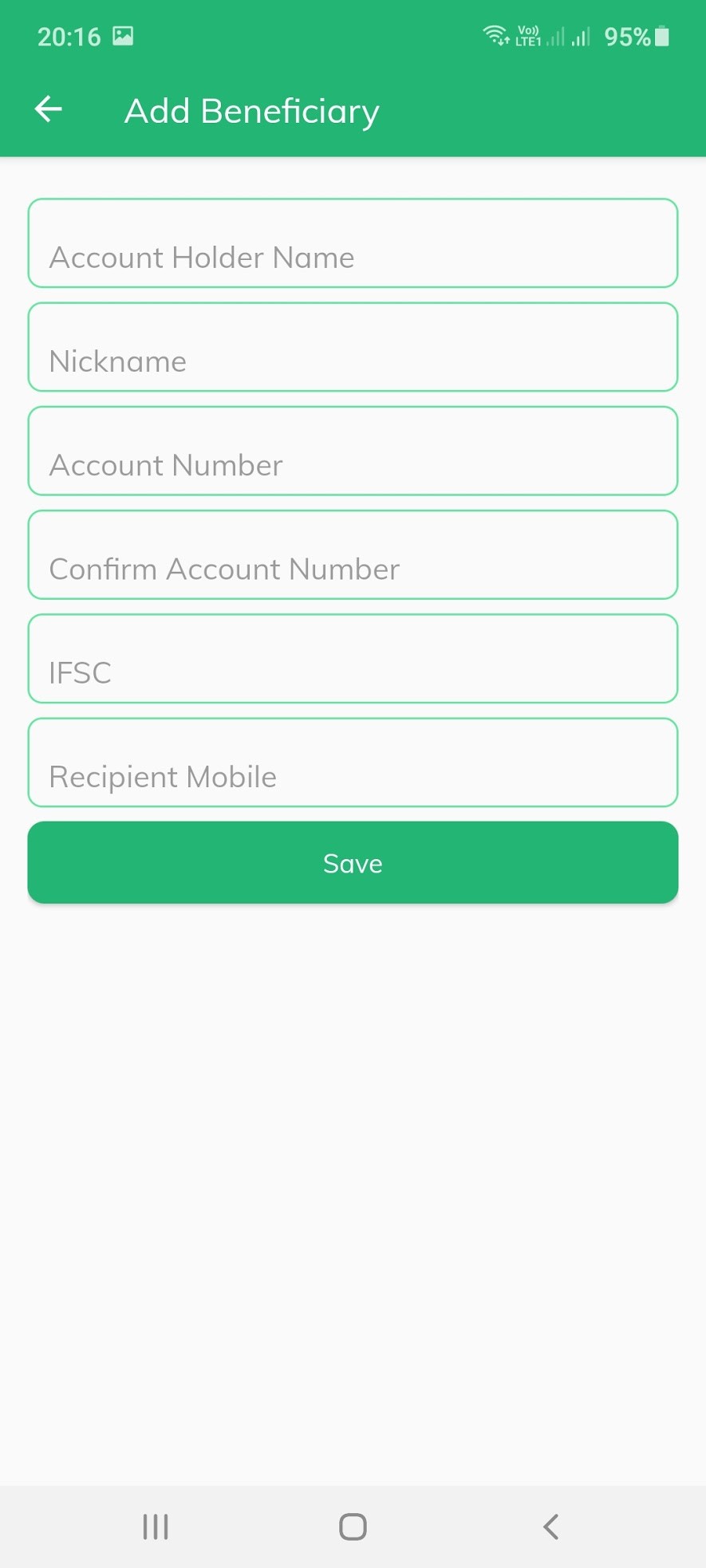Select the IFSC input field
Screen dimensions: 706x1568
coord(353,658)
